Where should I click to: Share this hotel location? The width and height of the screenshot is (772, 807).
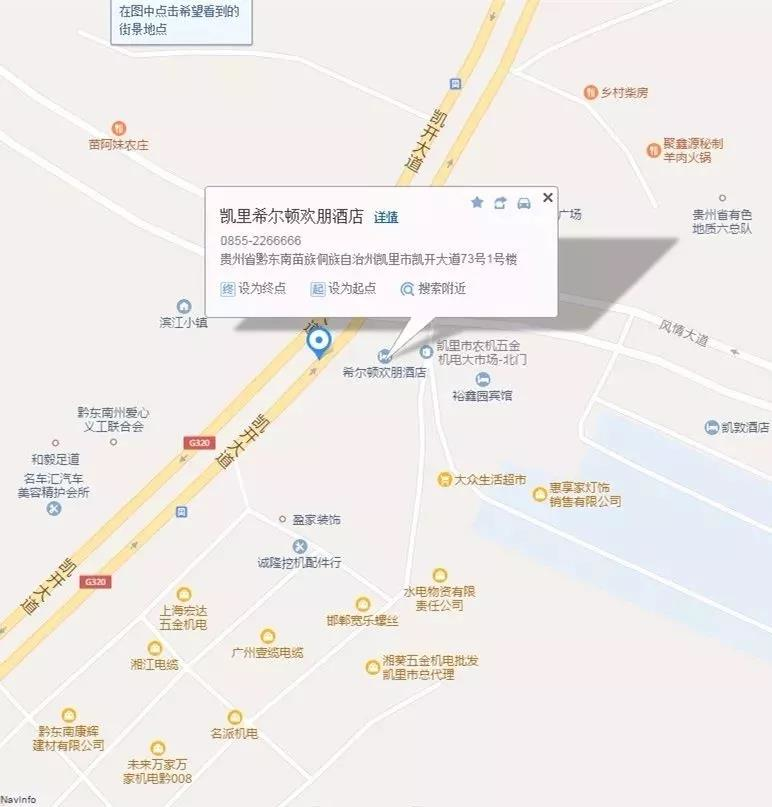[x=500, y=202]
